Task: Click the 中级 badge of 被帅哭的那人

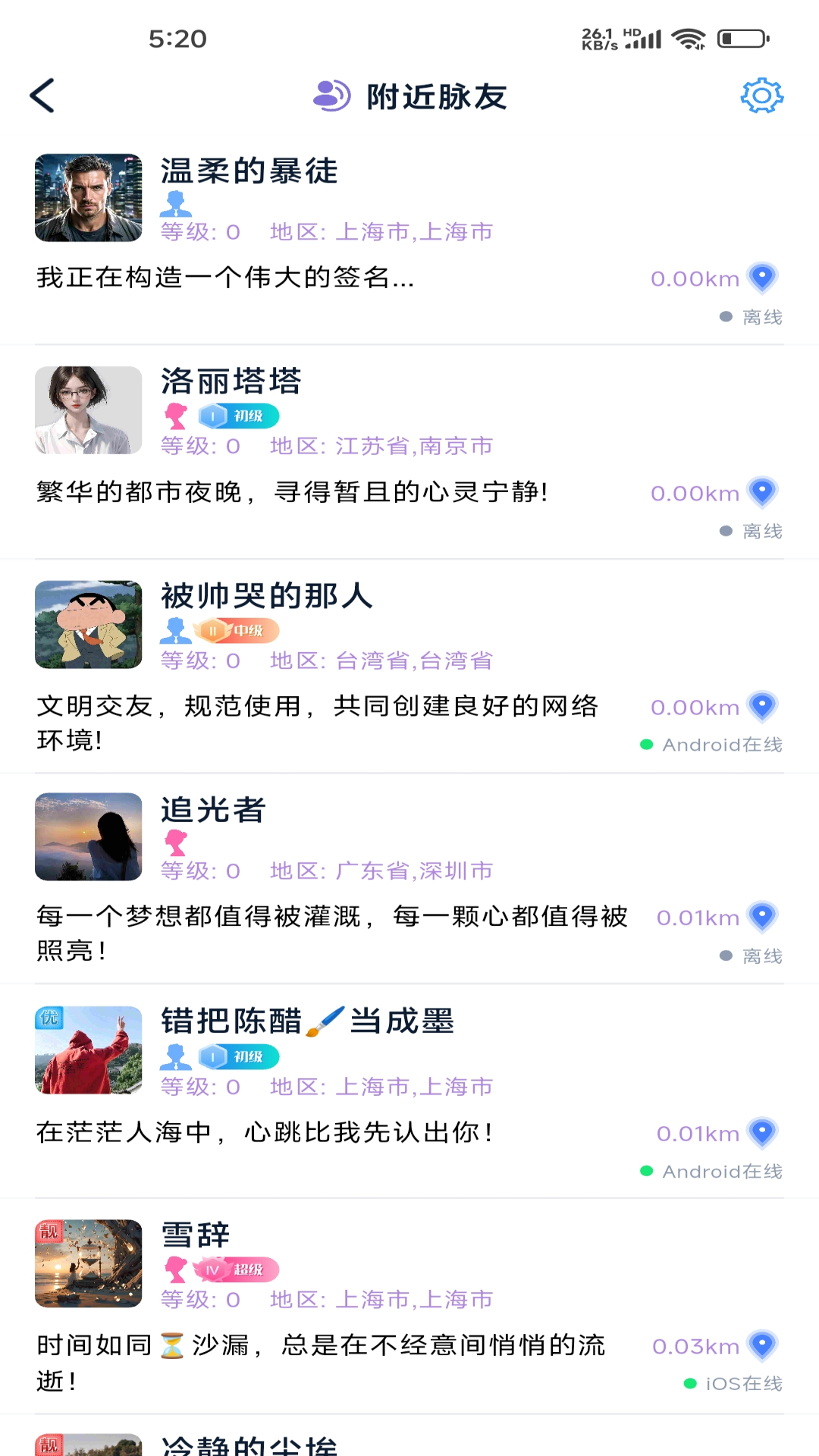Action: 241,630
